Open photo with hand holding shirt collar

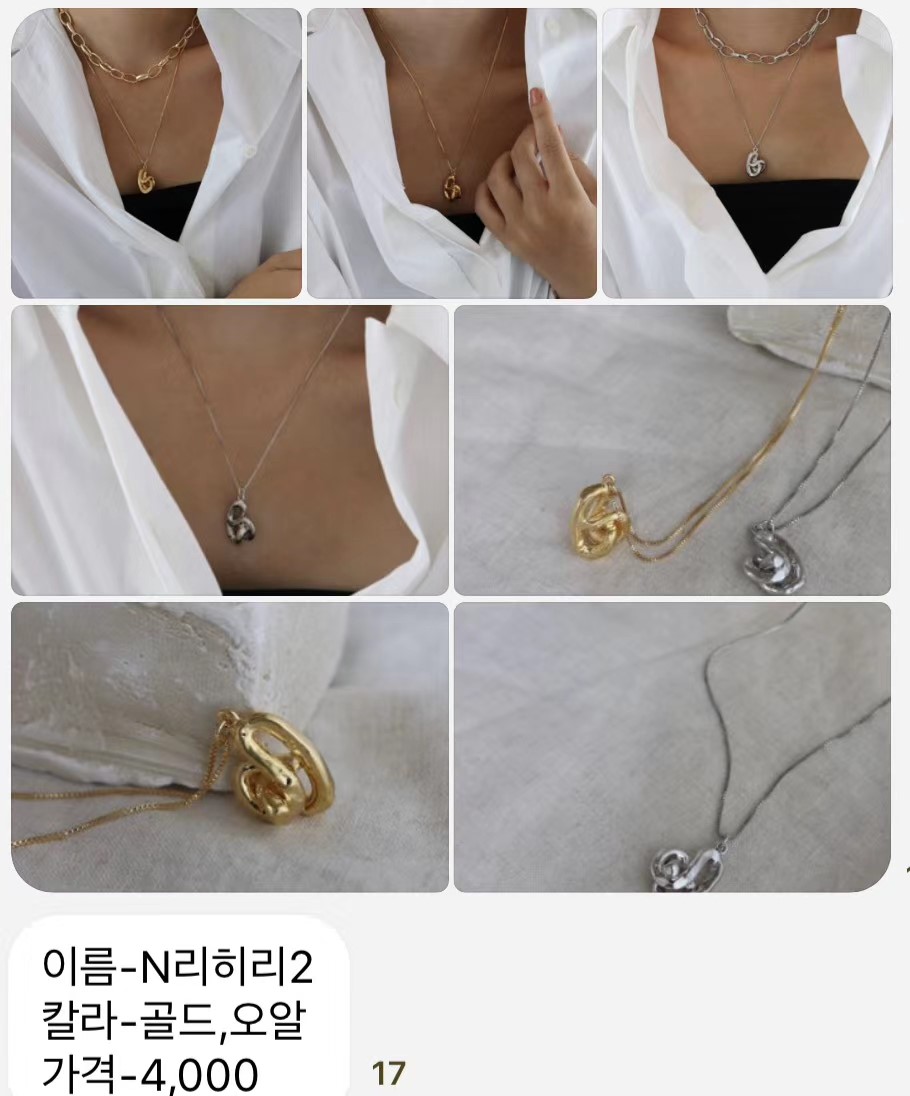(452, 153)
